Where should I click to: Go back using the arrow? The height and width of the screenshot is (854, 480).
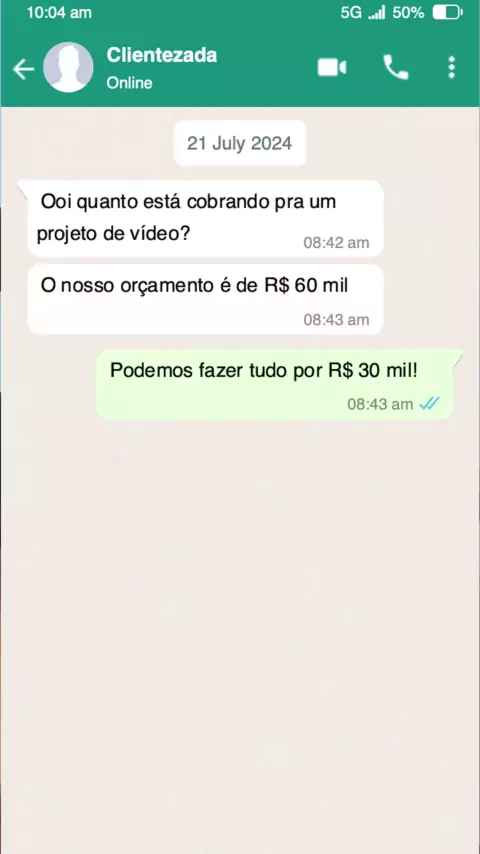(23, 69)
